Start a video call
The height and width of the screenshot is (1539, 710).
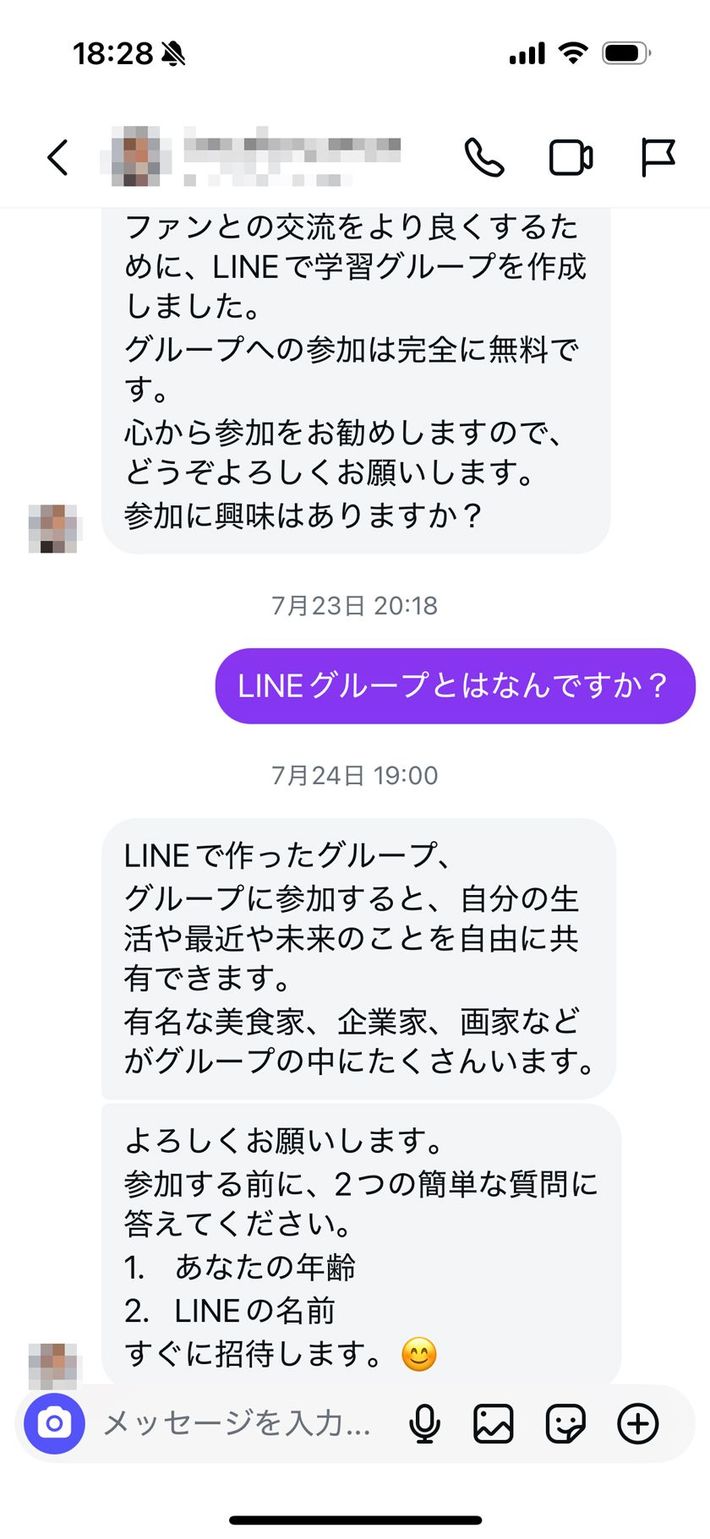(x=571, y=158)
